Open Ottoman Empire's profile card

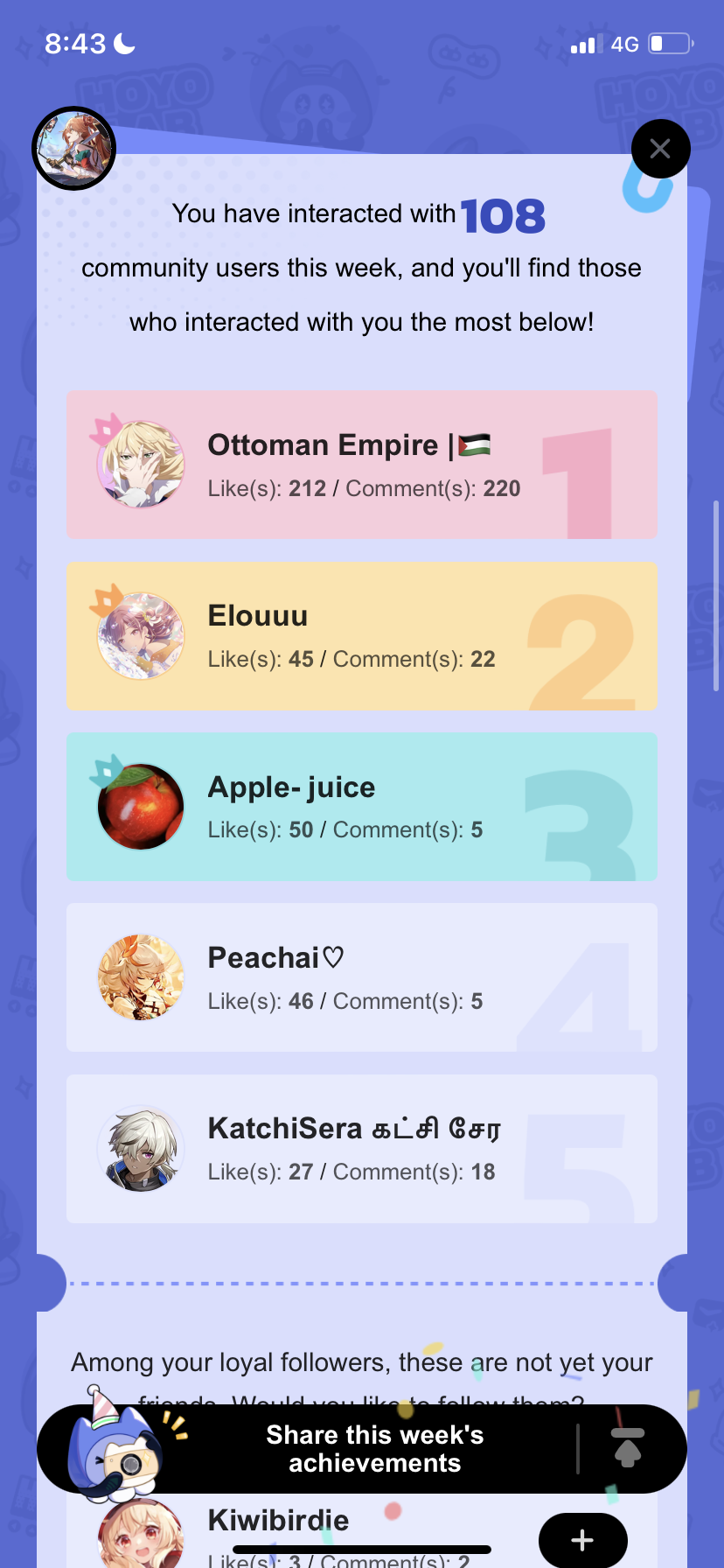(361, 465)
